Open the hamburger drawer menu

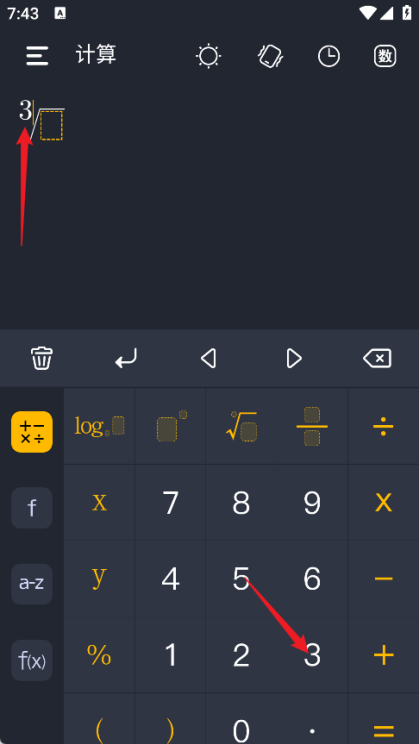(37, 56)
